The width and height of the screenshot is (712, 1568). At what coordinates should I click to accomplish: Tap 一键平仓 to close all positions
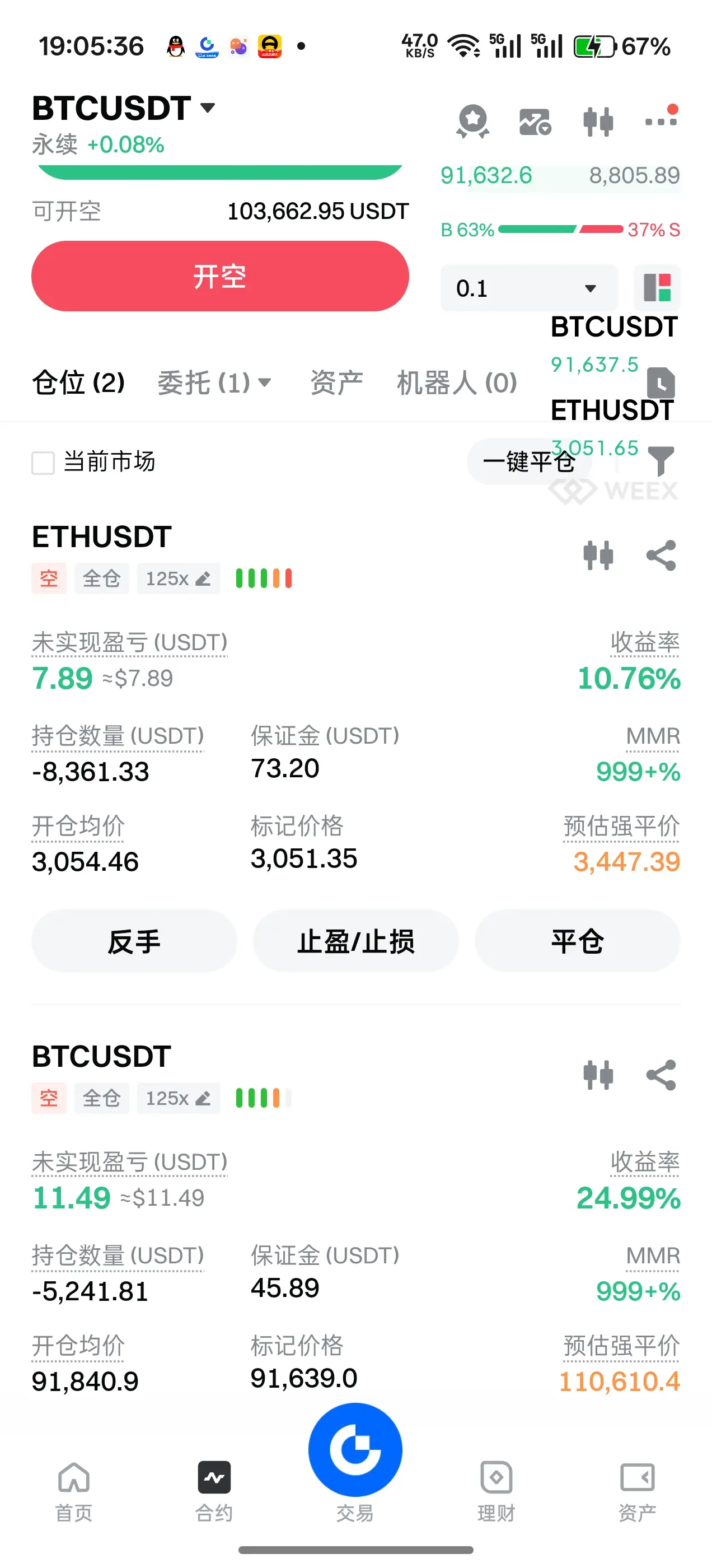tap(528, 462)
